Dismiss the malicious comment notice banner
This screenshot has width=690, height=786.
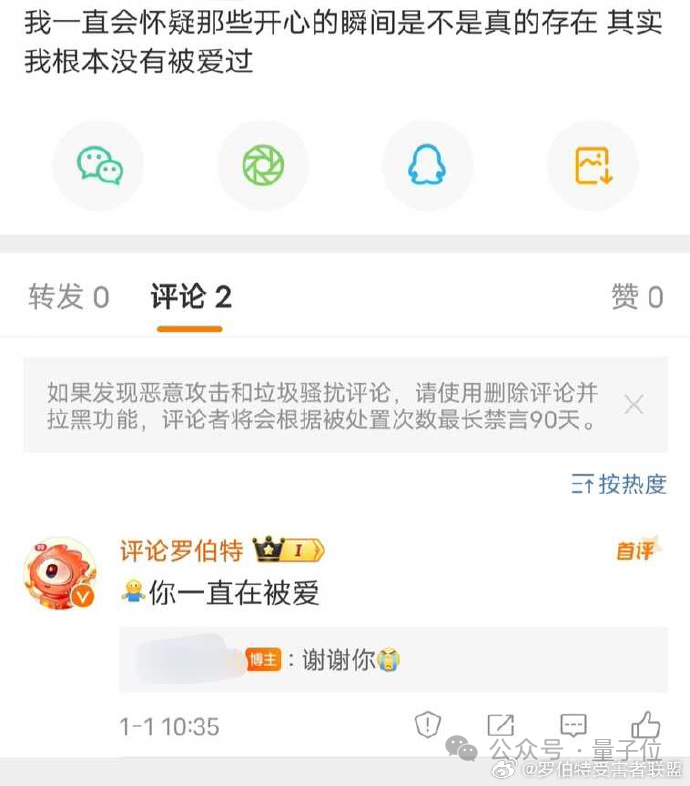pyautogui.click(x=633, y=405)
